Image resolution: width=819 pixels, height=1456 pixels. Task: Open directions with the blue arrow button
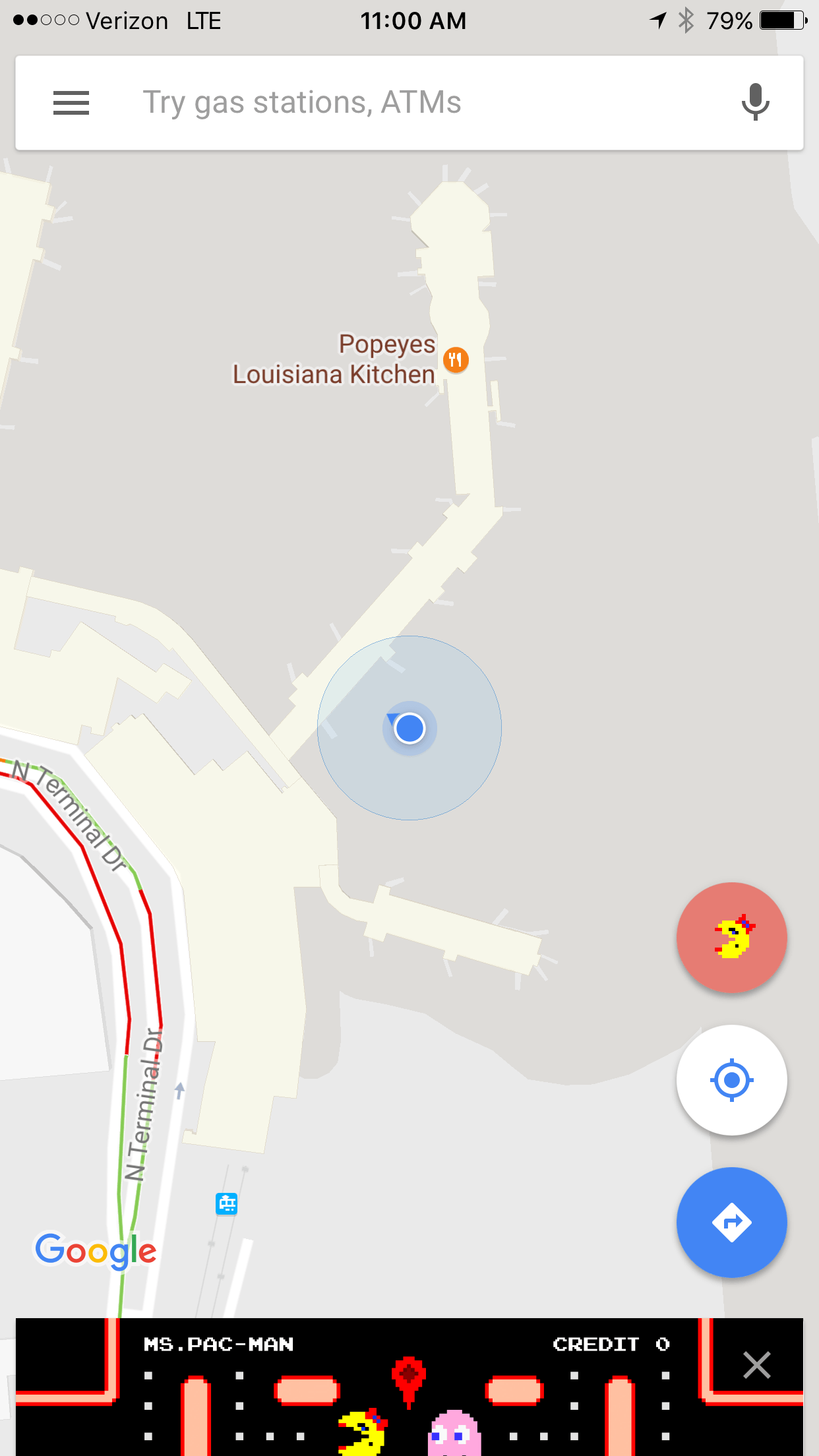click(x=731, y=1223)
